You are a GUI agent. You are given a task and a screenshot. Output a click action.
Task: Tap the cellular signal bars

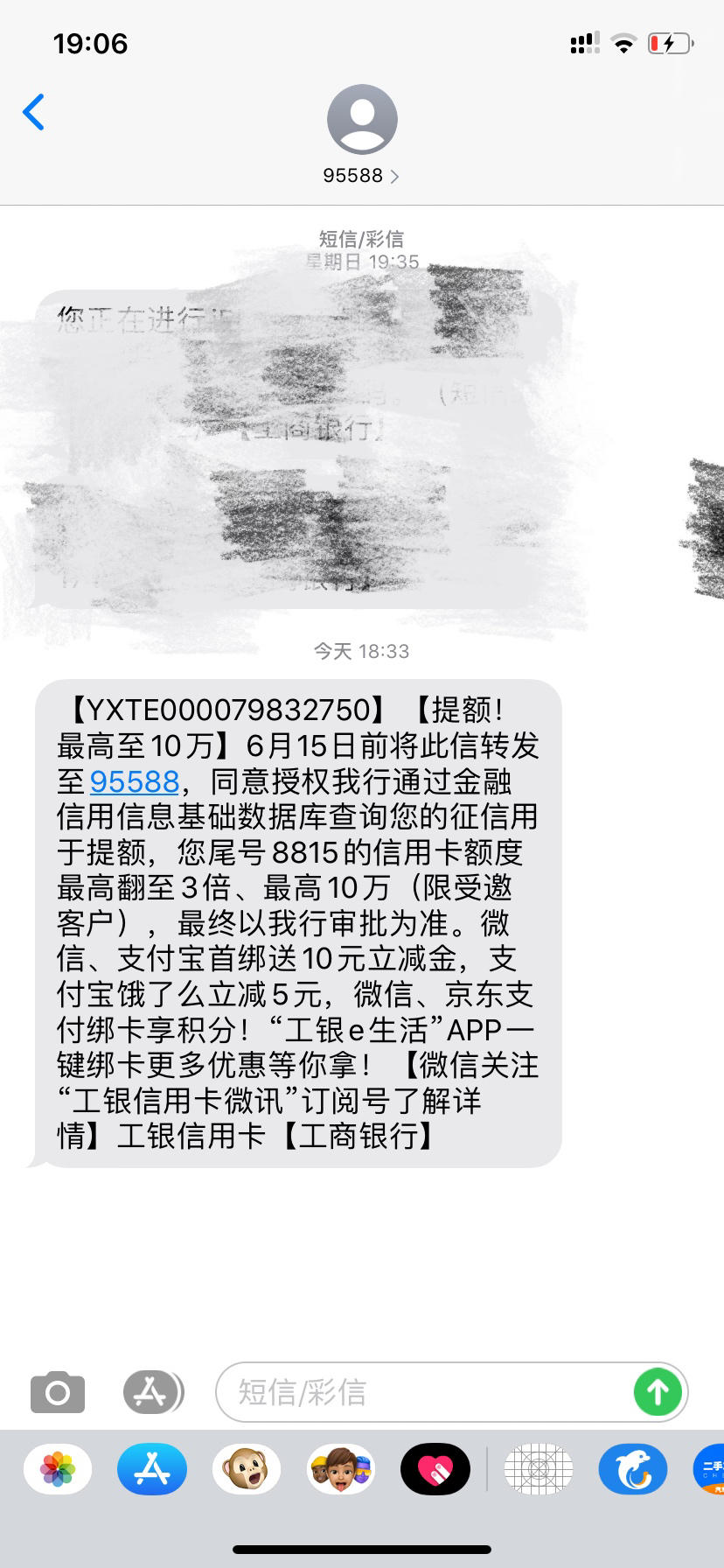click(x=582, y=42)
